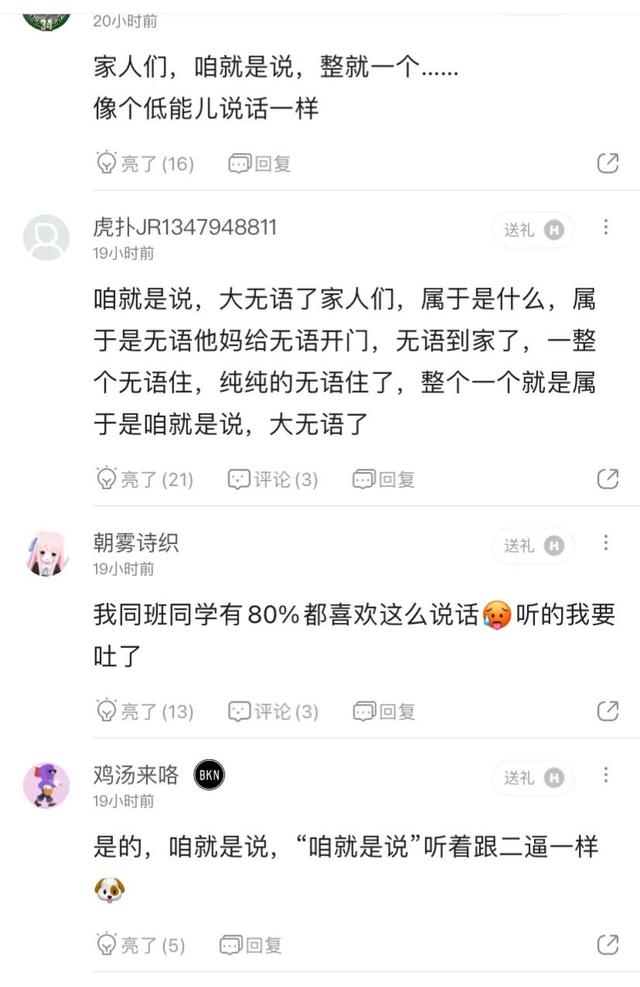Open overflow menu for 鸡汤来咯's comment
Viewport: 640px width, 987px height.
tap(605, 776)
